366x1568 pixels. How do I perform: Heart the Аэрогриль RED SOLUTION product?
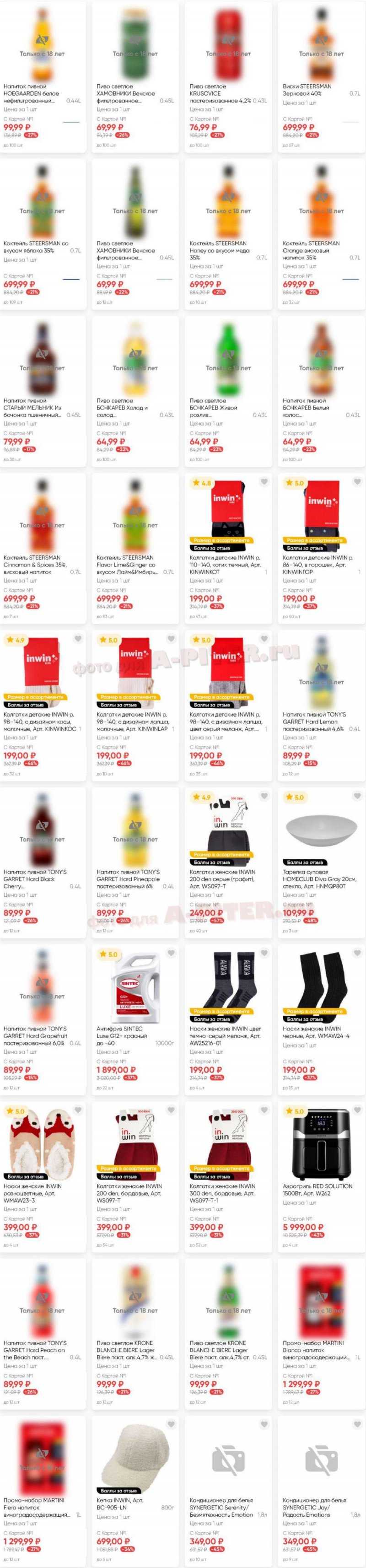tap(357, 1110)
